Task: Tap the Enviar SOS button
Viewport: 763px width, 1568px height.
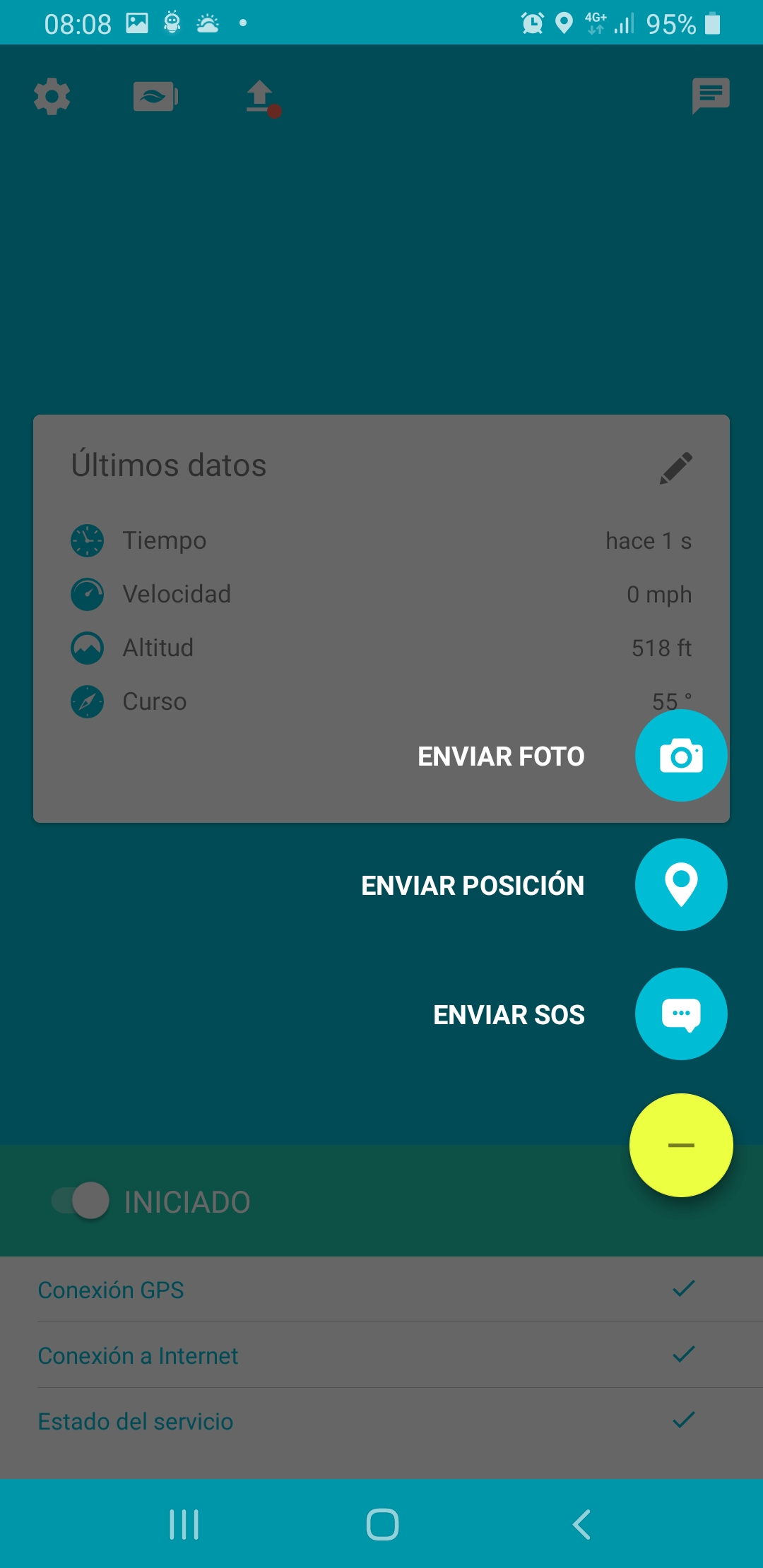Action: tap(680, 1014)
